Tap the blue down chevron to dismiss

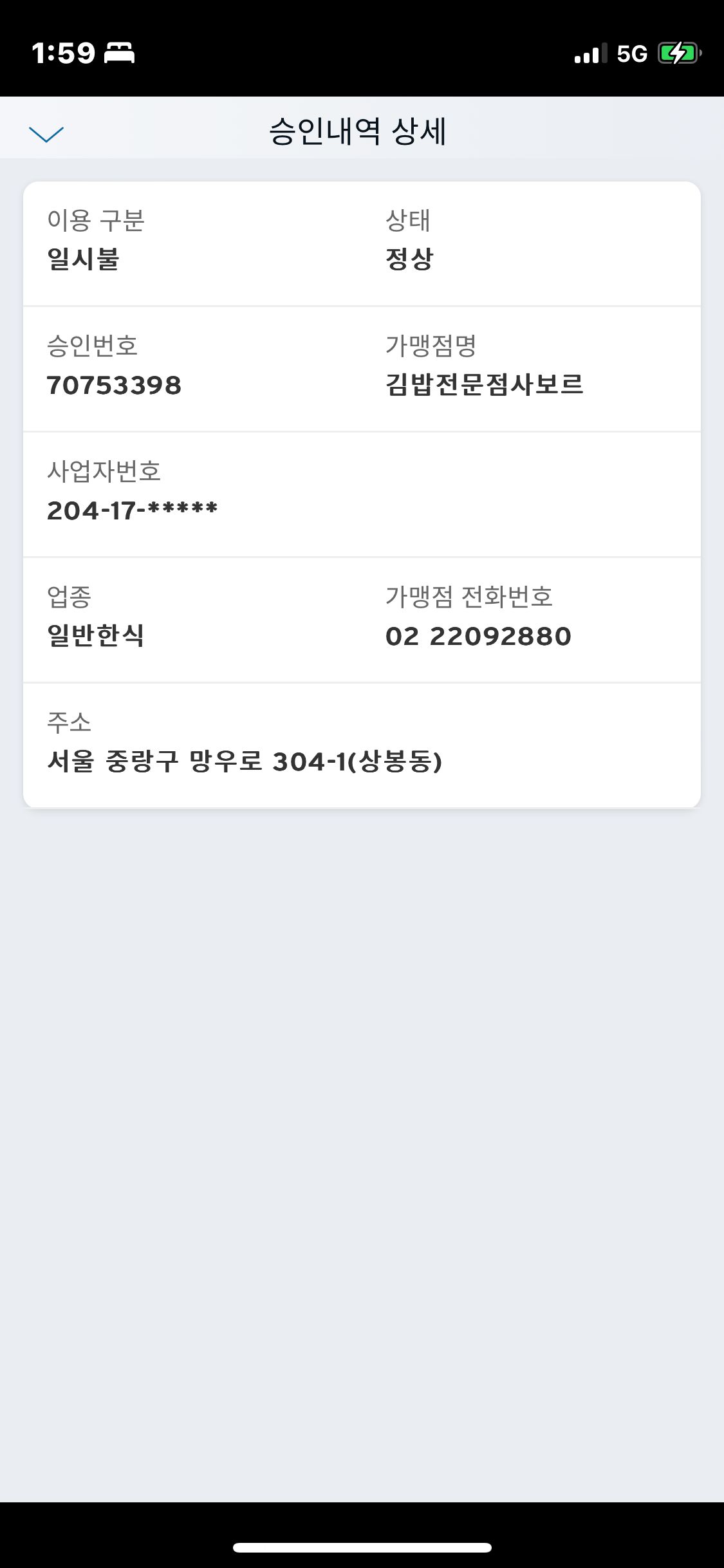click(47, 135)
